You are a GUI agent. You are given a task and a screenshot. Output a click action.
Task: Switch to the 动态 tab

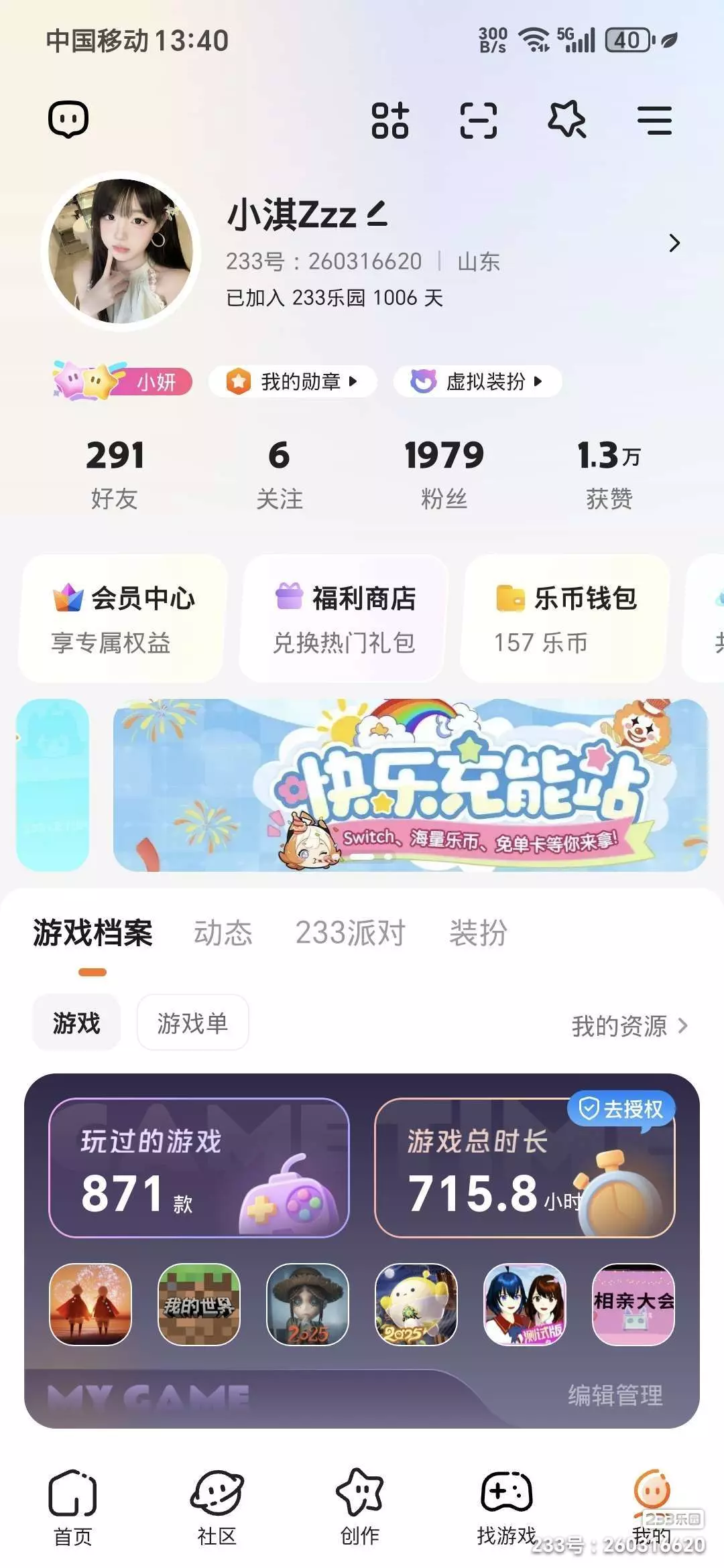[x=223, y=933]
